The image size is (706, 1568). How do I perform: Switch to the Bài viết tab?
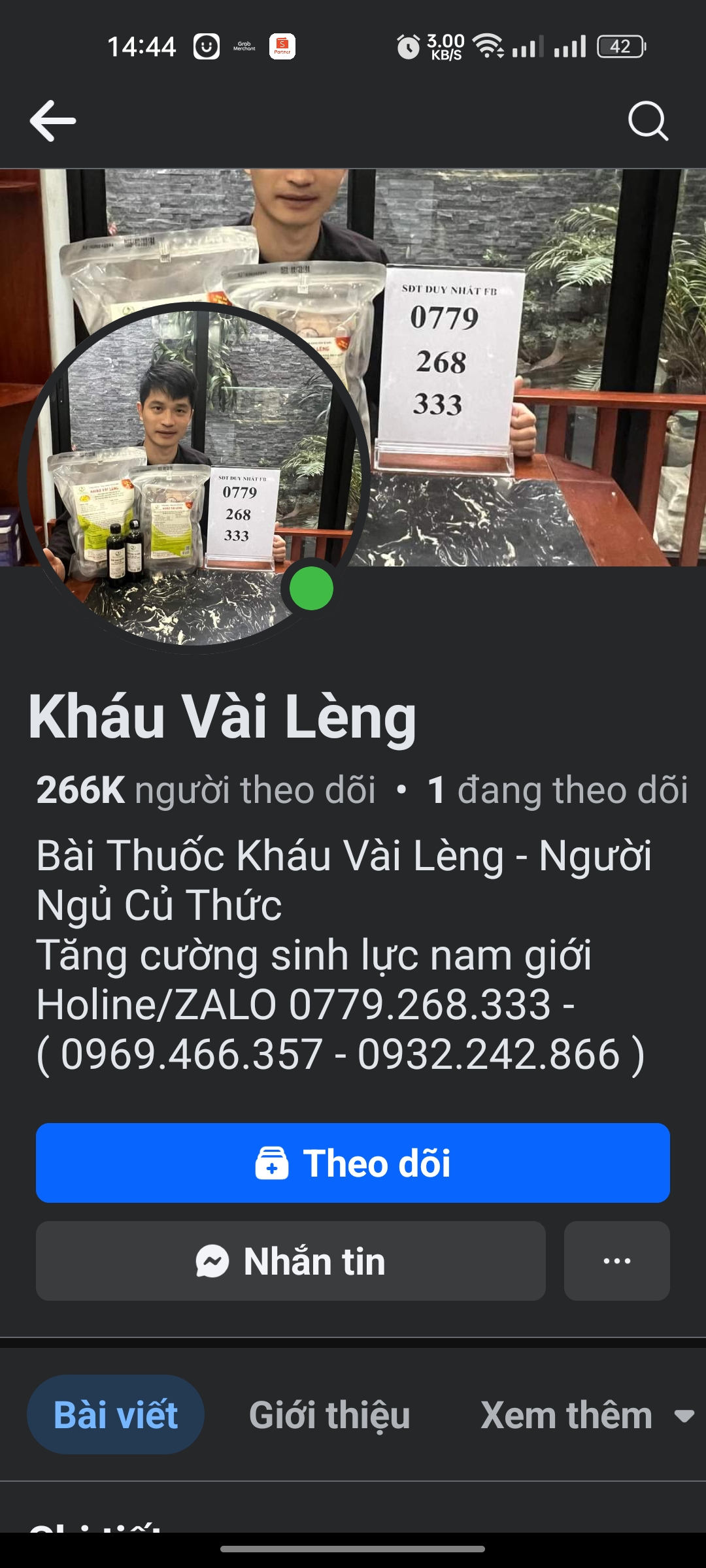[116, 1415]
